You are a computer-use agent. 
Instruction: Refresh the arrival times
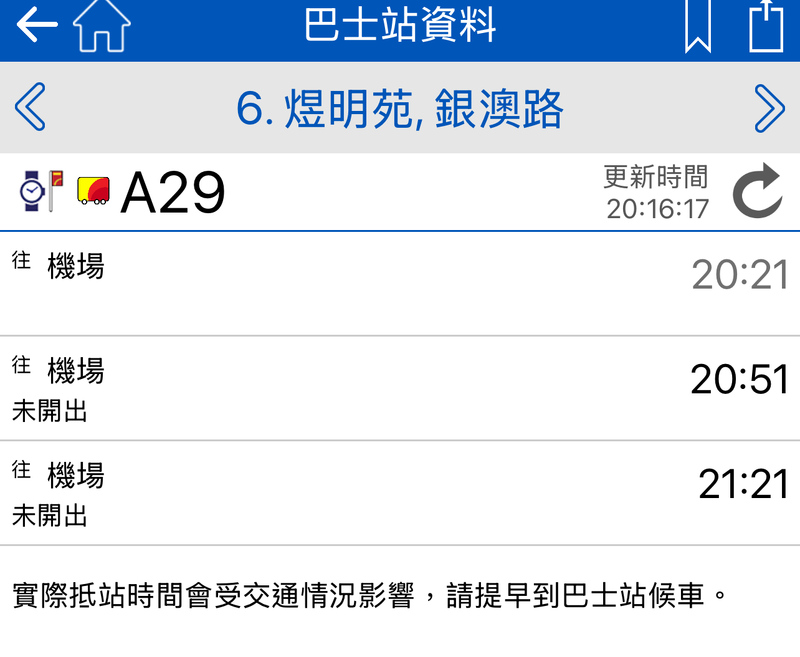point(757,193)
